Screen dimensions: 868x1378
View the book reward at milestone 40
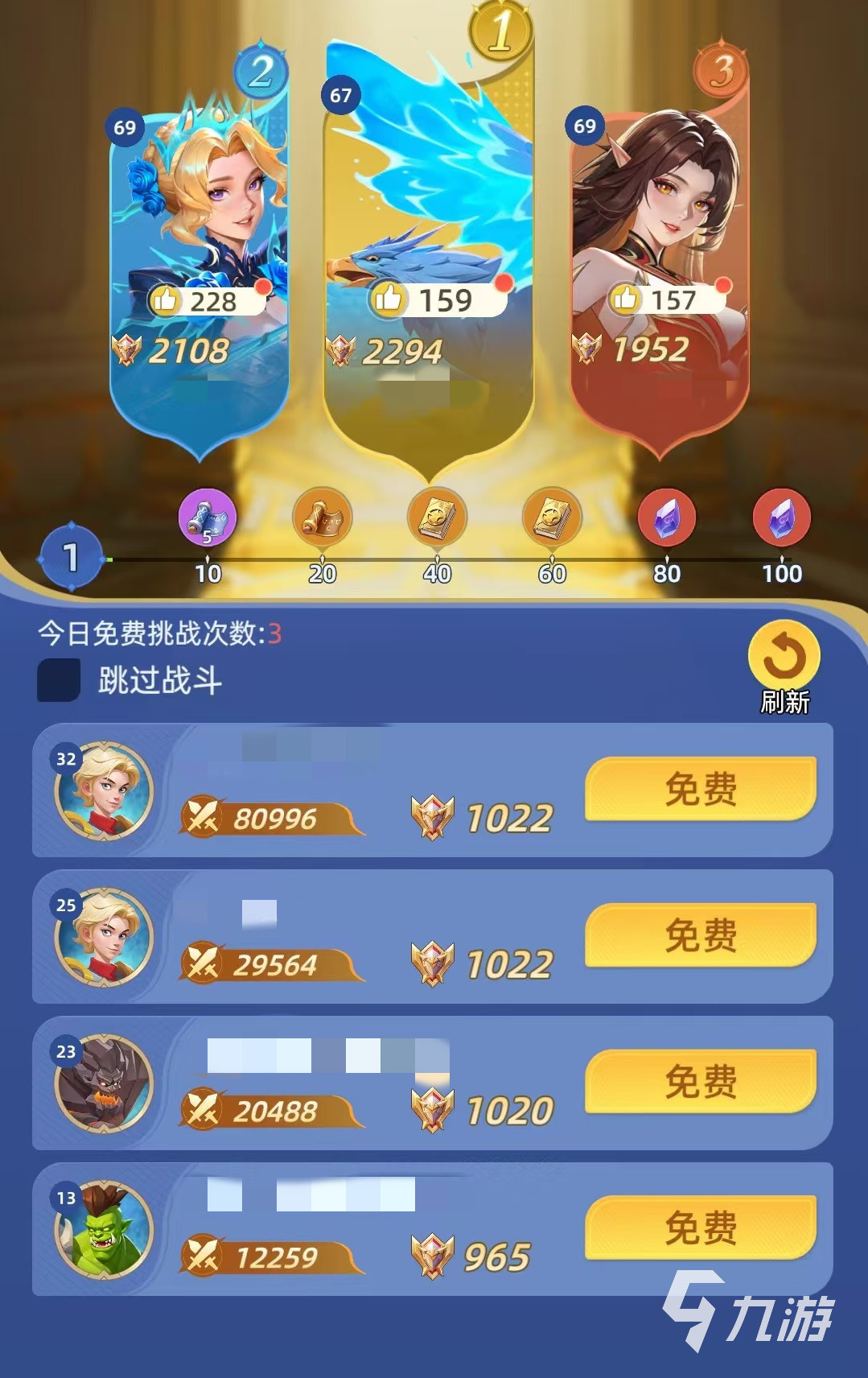pos(437,517)
